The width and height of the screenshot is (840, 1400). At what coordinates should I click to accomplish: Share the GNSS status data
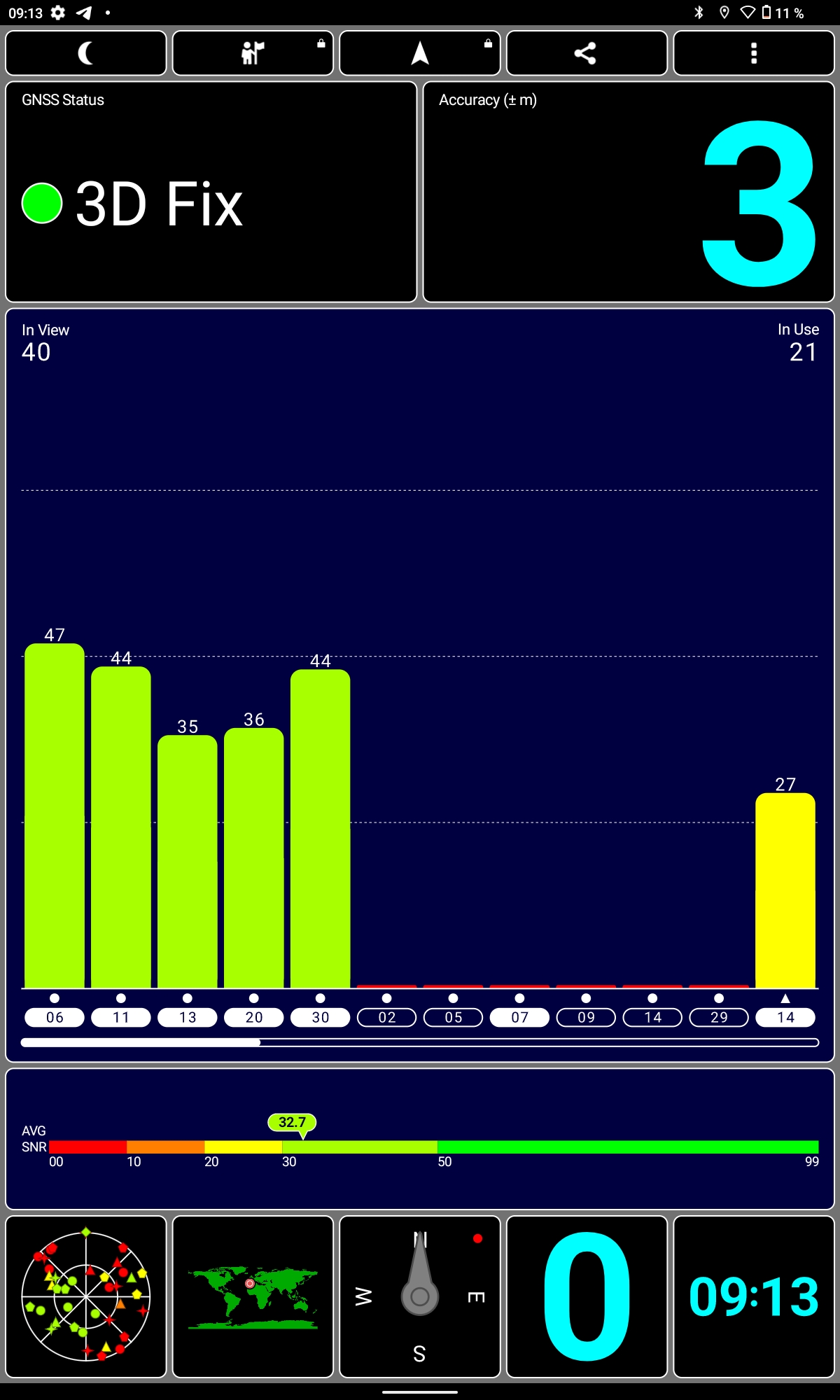coord(587,53)
